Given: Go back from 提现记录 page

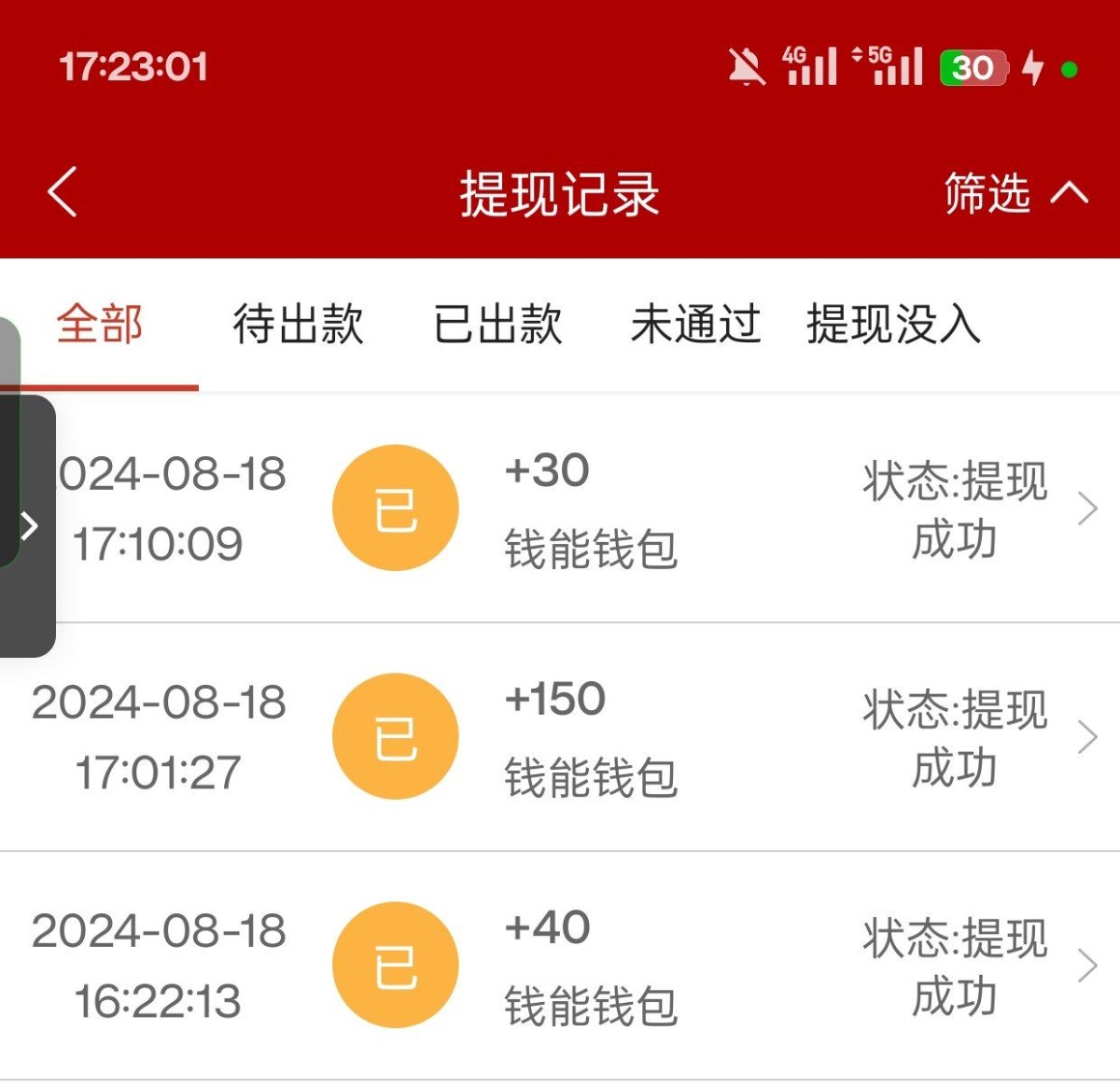Looking at the screenshot, I should [63, 192].
